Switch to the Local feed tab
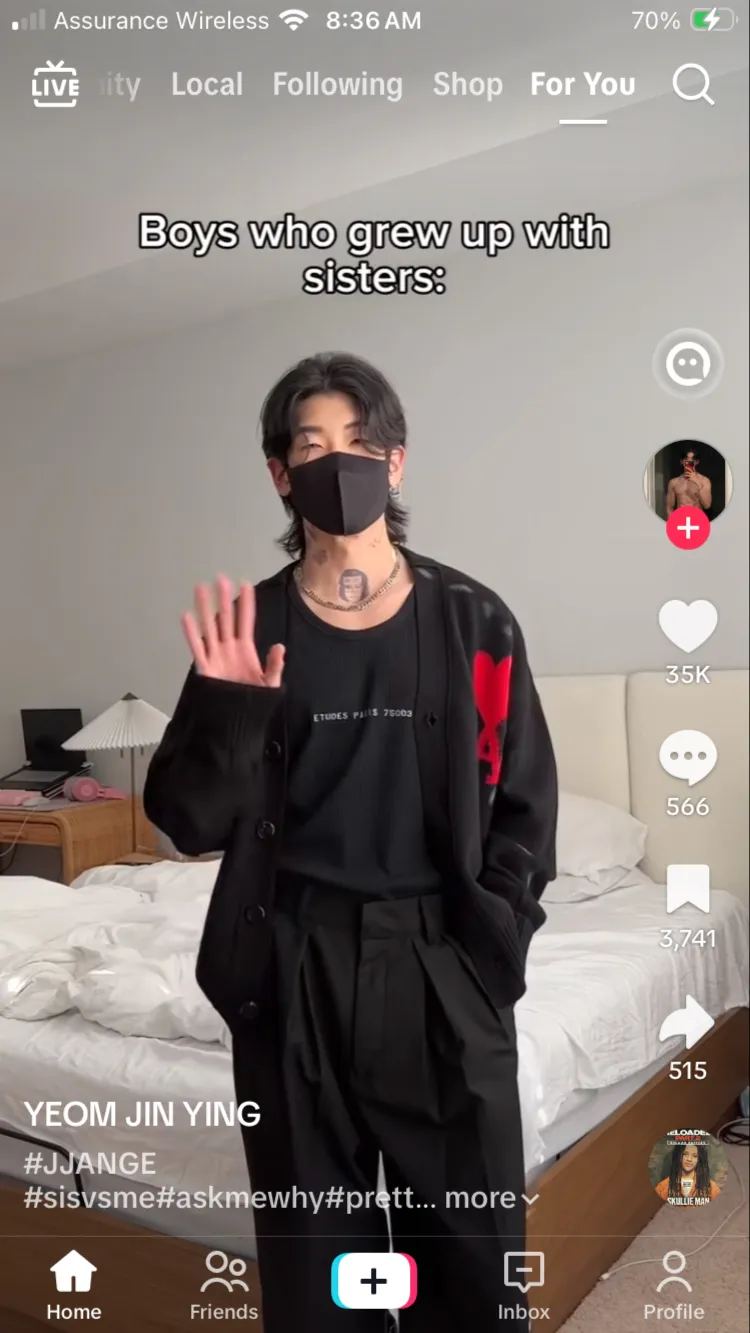This screenshot has width=750, height=1333. click(x=207, y=85)
